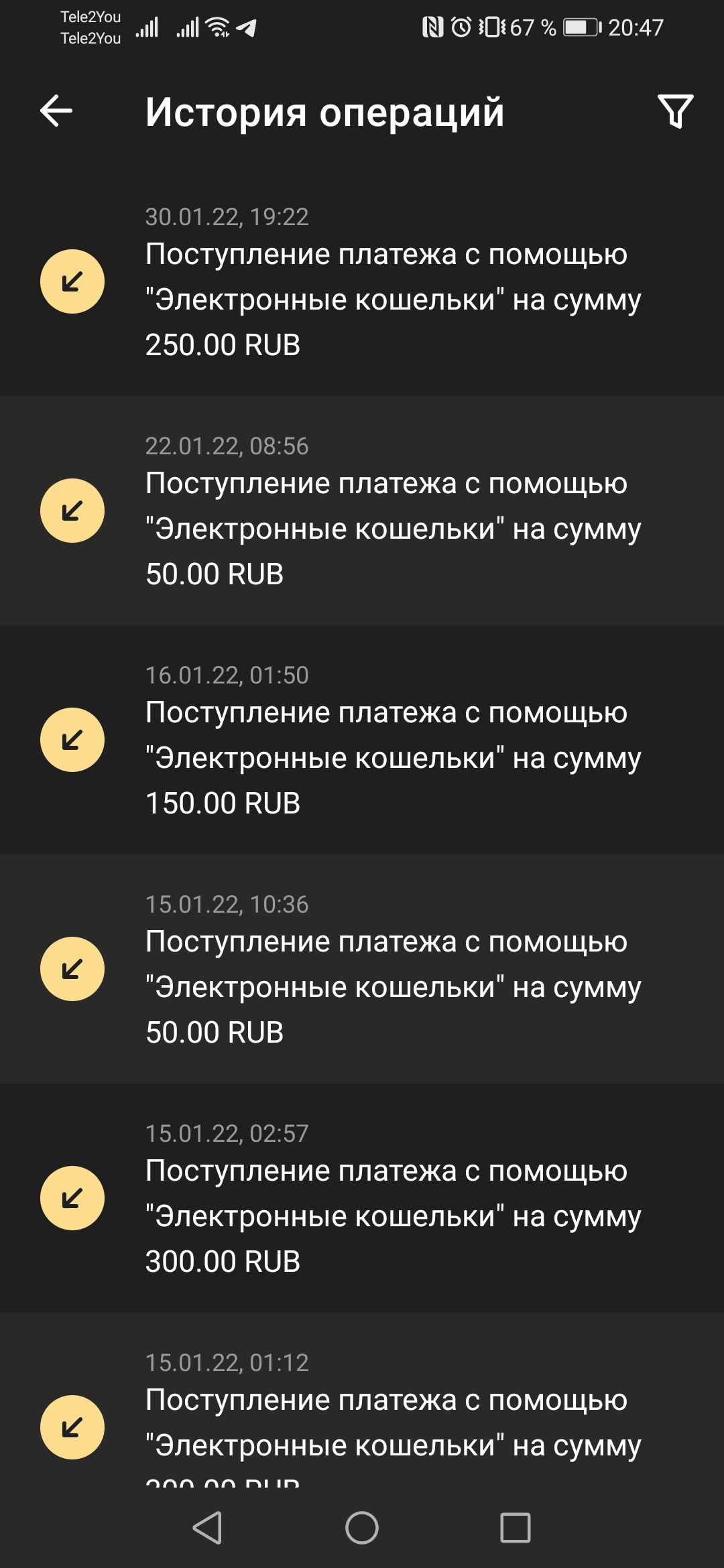Open the system recent apps button
The width and height of the screenshot is (724, 1568).
[516, 1528]
